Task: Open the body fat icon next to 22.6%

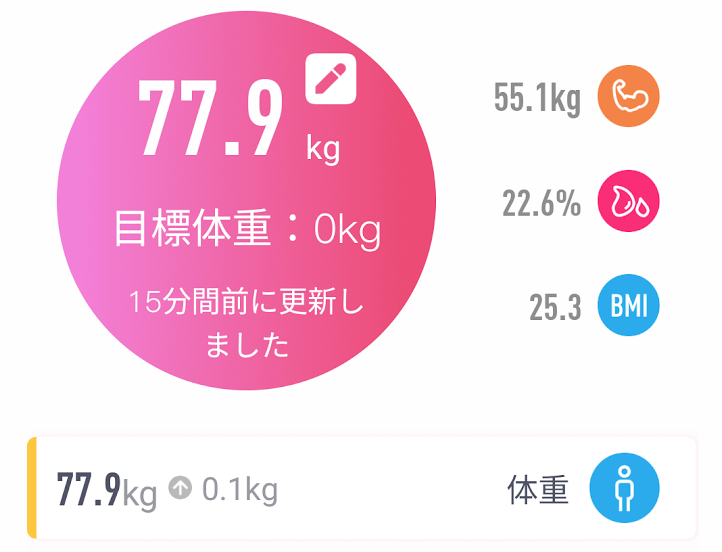Action: tap(629, 202)
